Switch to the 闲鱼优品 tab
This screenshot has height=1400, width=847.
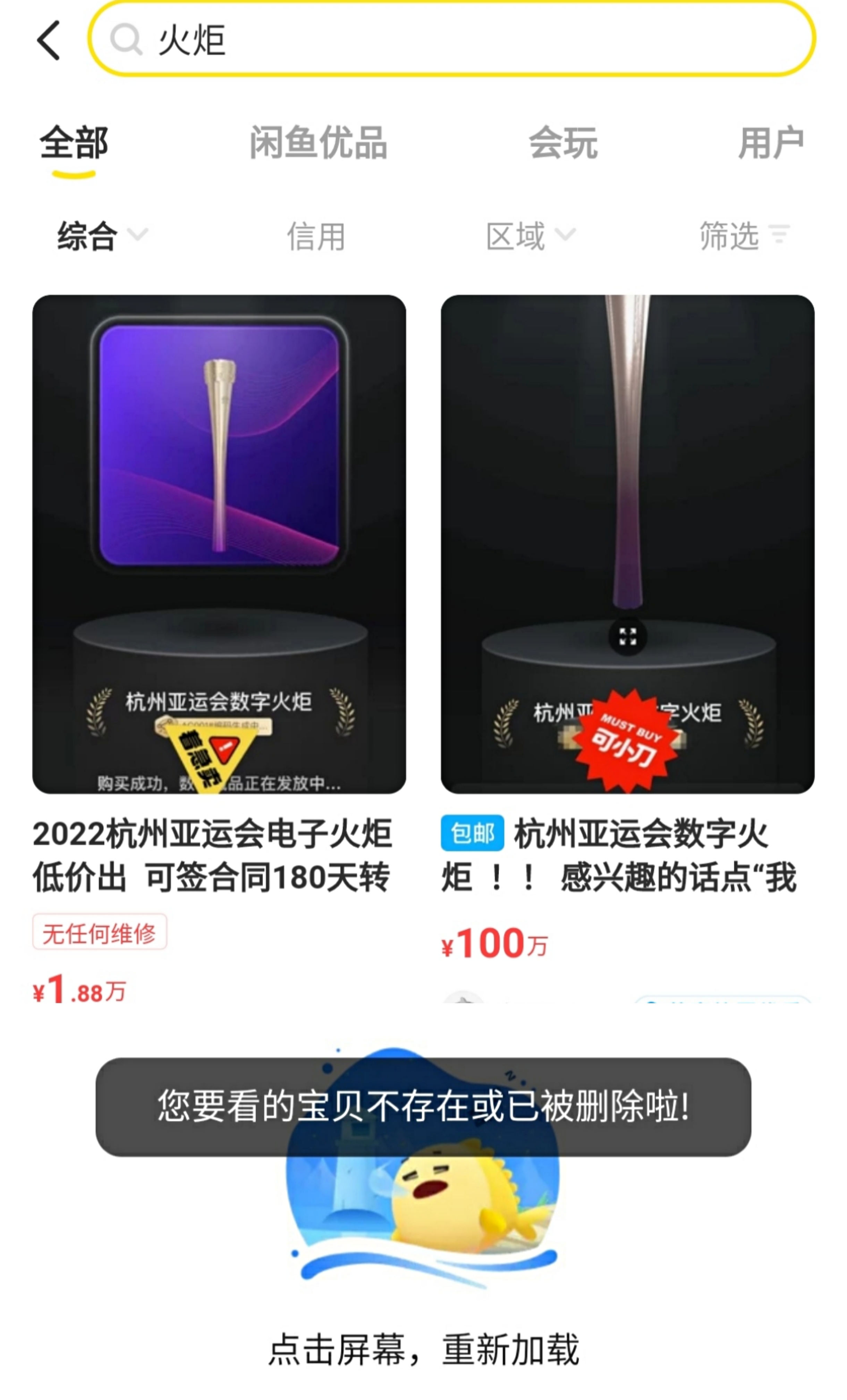click(318, 143)
